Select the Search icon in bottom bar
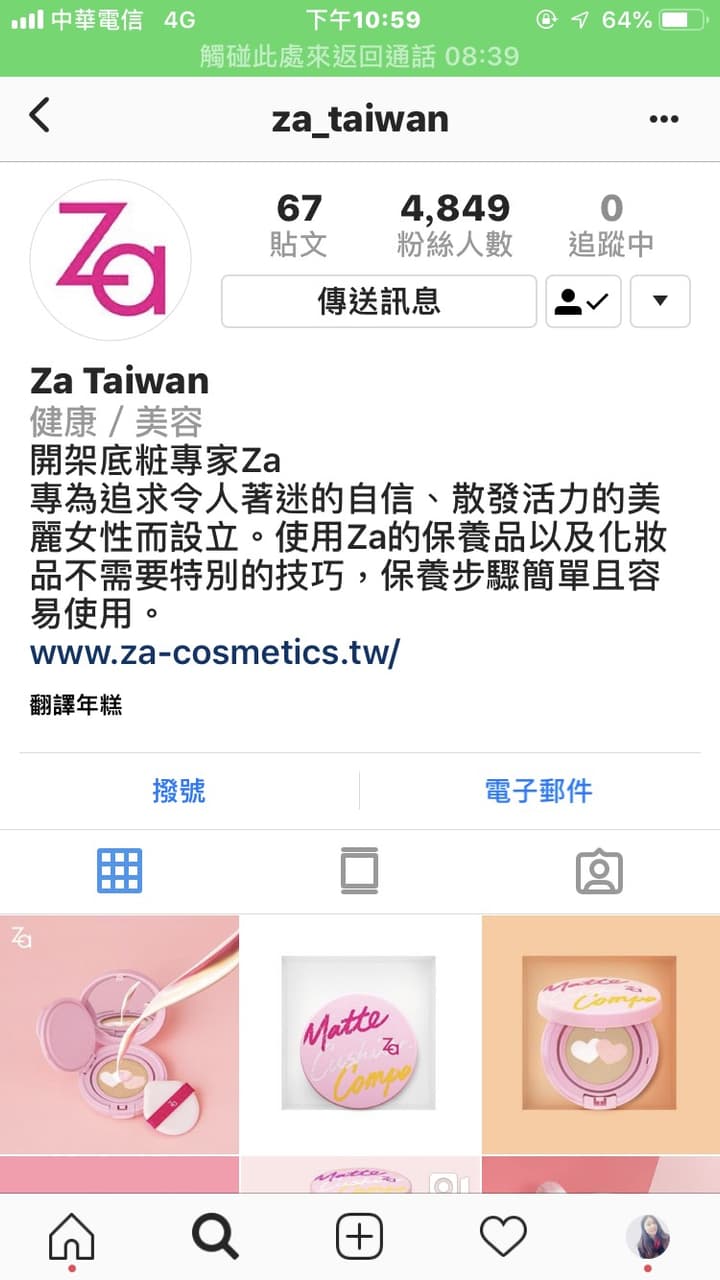 pos(216,1235)
